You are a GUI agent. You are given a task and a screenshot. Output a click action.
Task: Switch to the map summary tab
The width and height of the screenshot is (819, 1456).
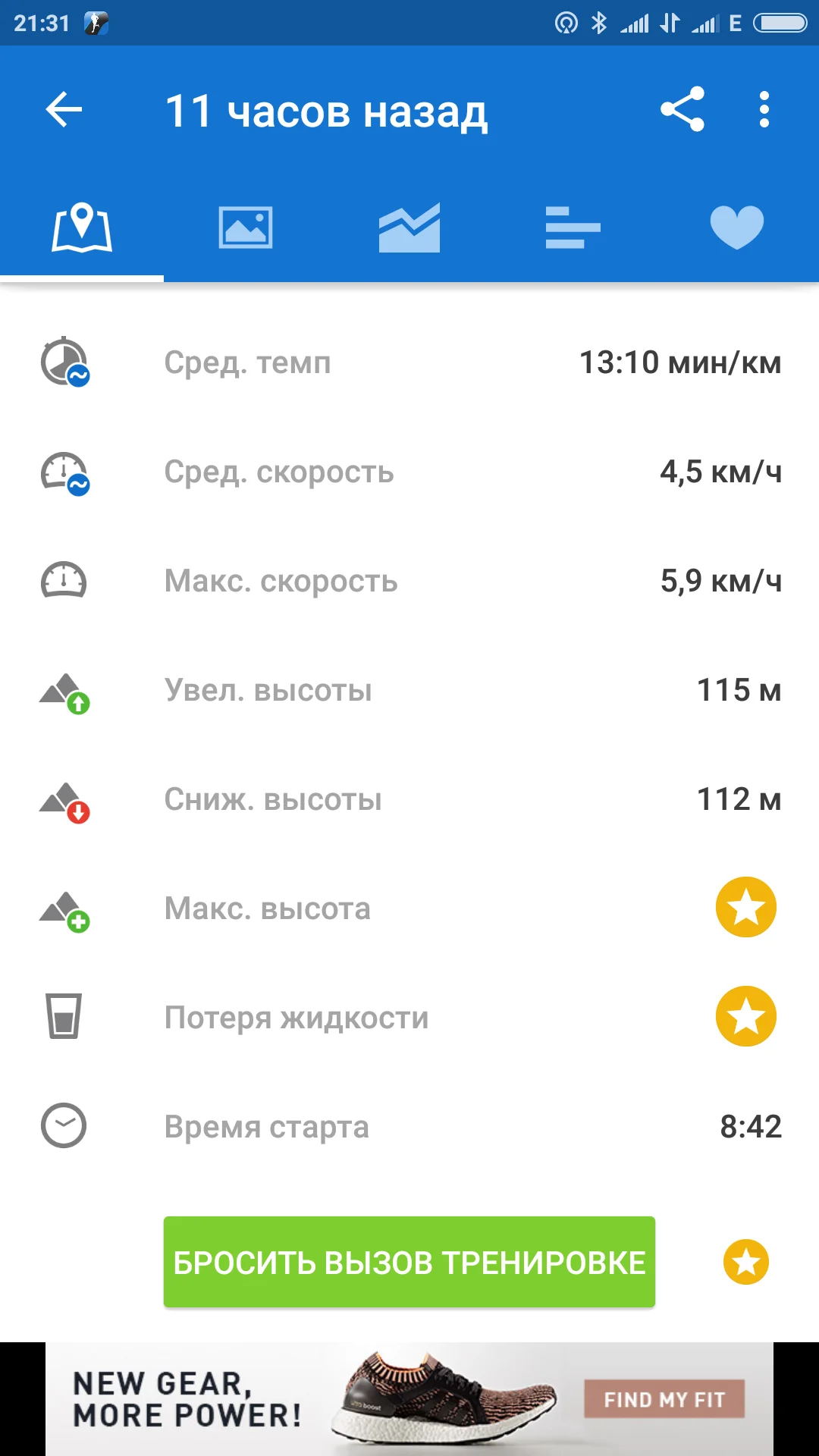(x=82, y=227)
